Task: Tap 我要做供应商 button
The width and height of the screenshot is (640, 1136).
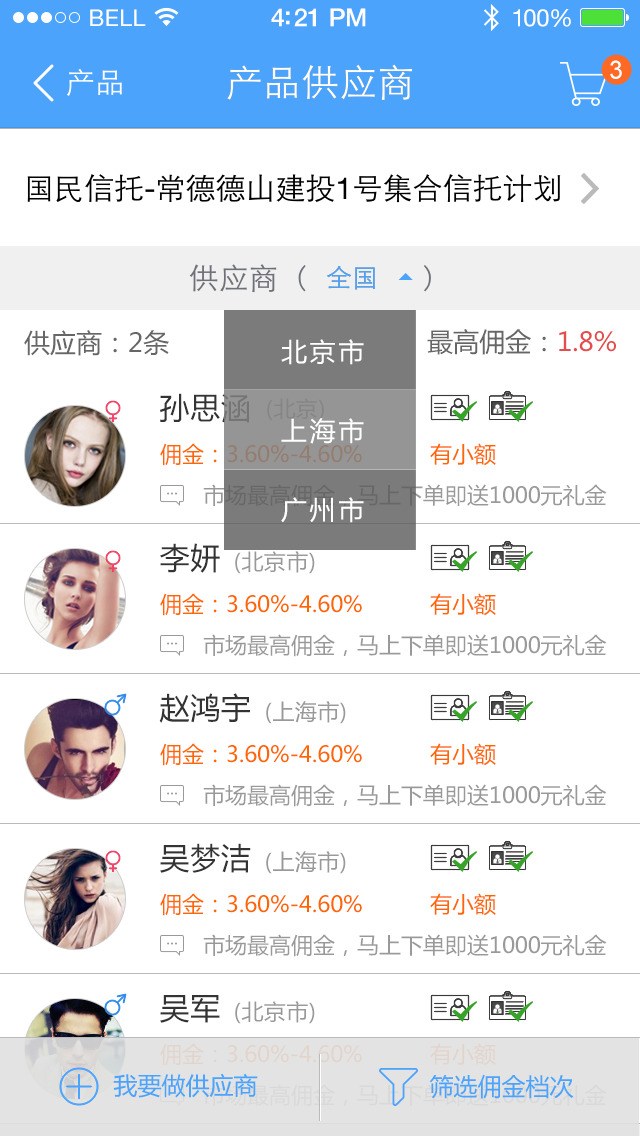Action: [160, 1086]
